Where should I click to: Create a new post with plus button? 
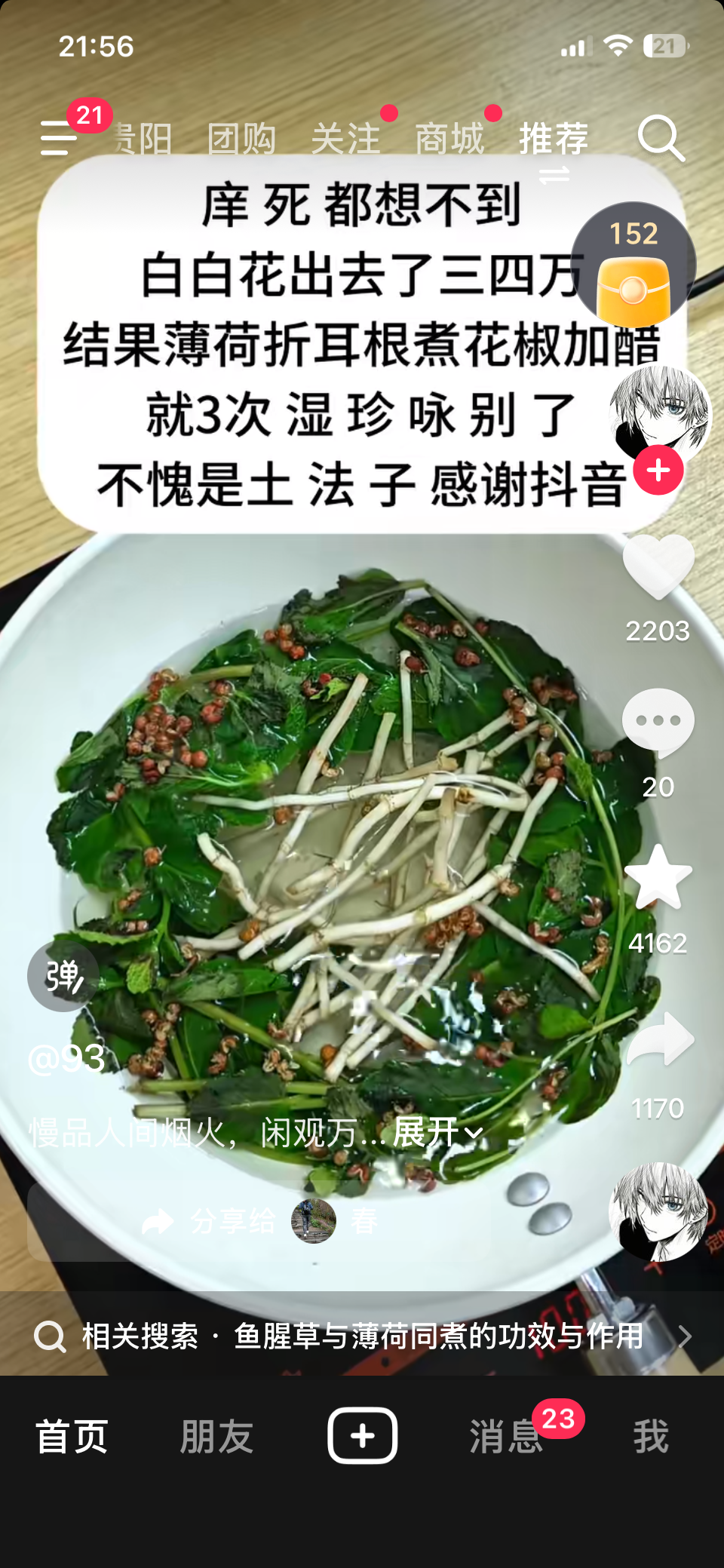click(362, 1435)
